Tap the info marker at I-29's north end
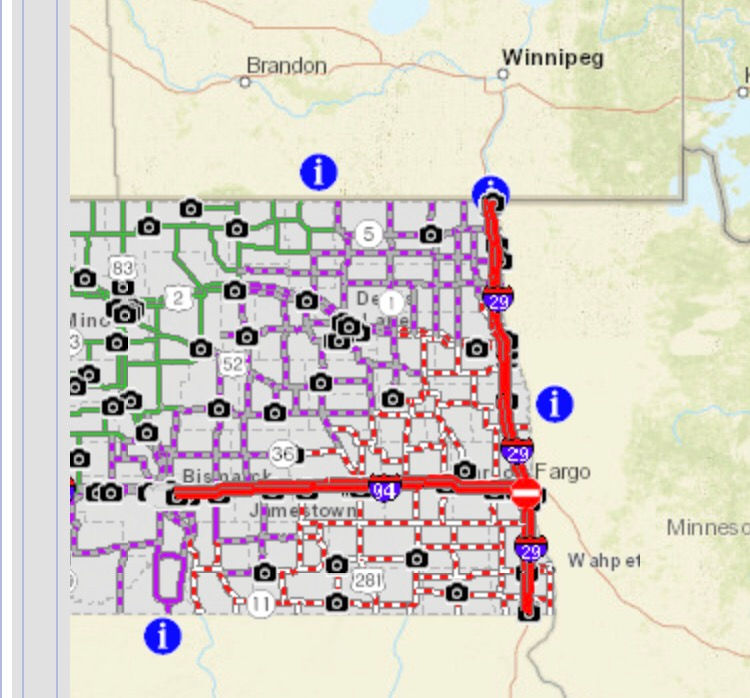Screen dimensions: 750x698 pyautogui.click(x=490, y=189)
